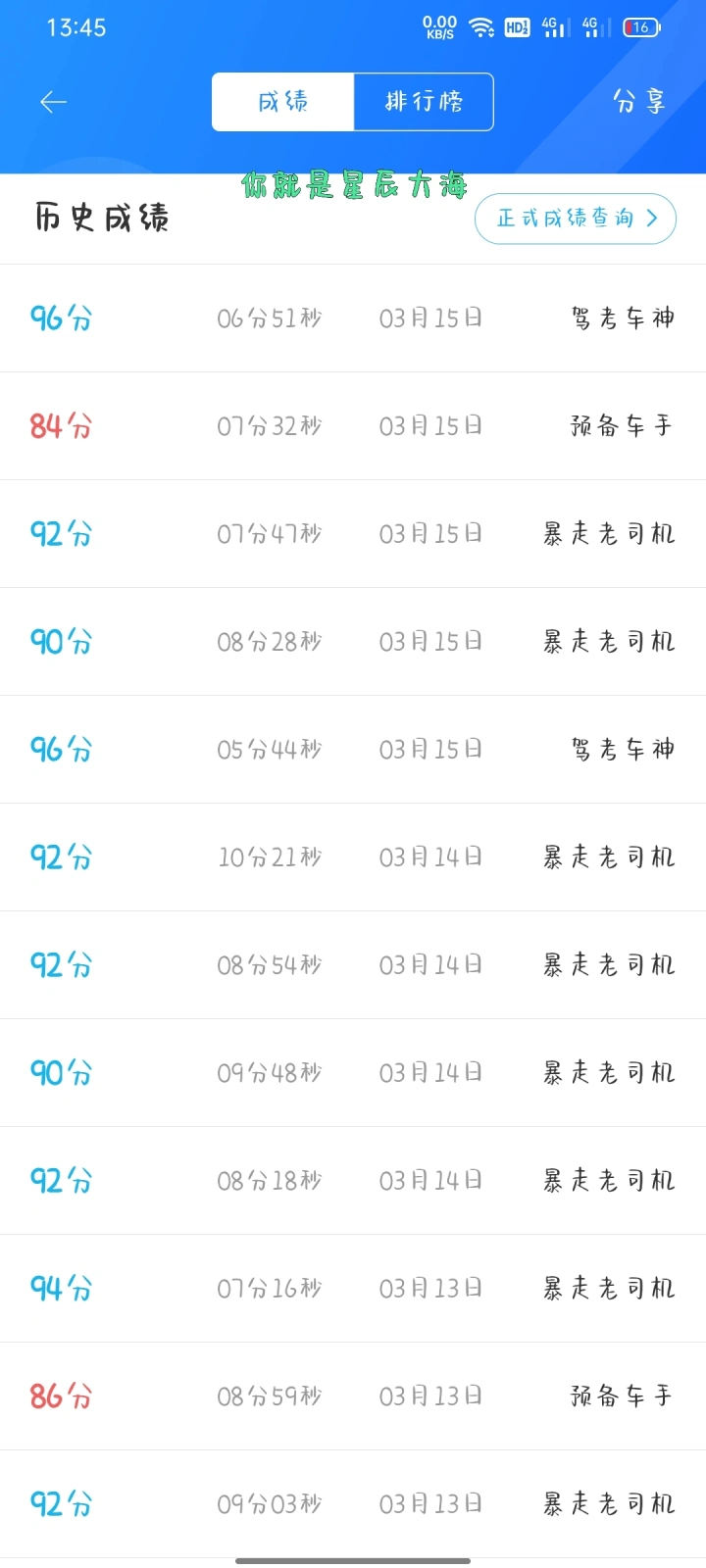Go back using the top-left arrow
Screen dimensions: 706x1568
(53, 102)
